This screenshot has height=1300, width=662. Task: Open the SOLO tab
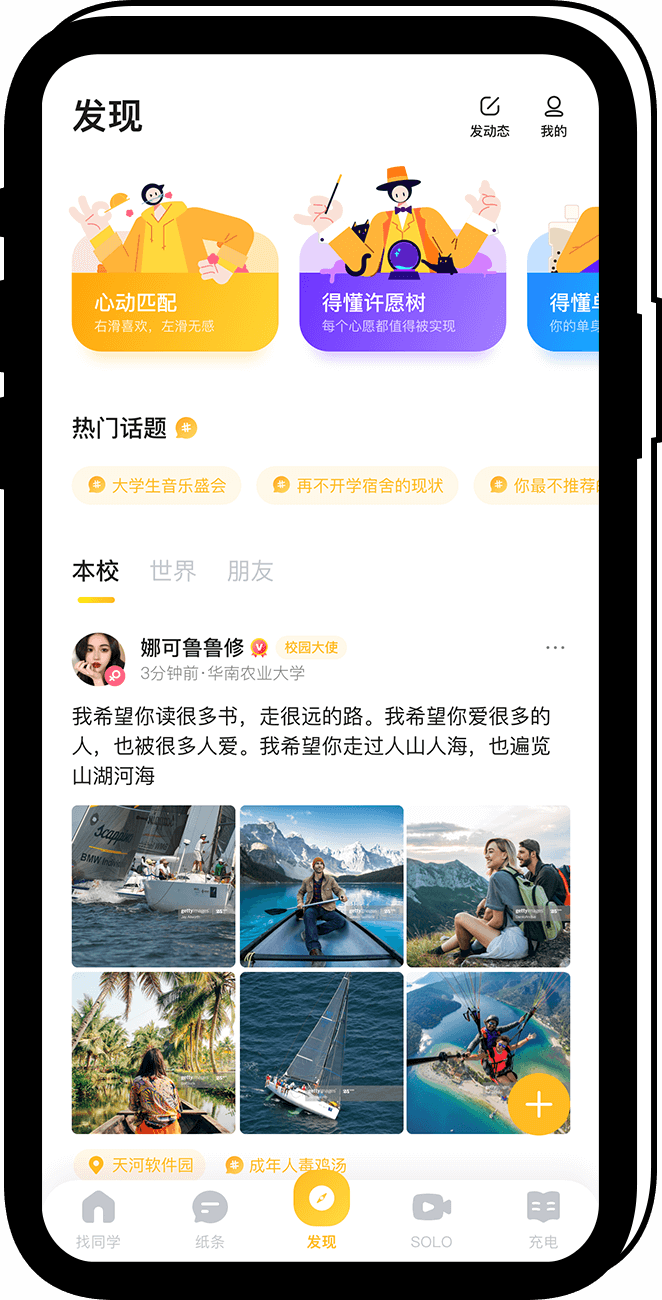431,1220
